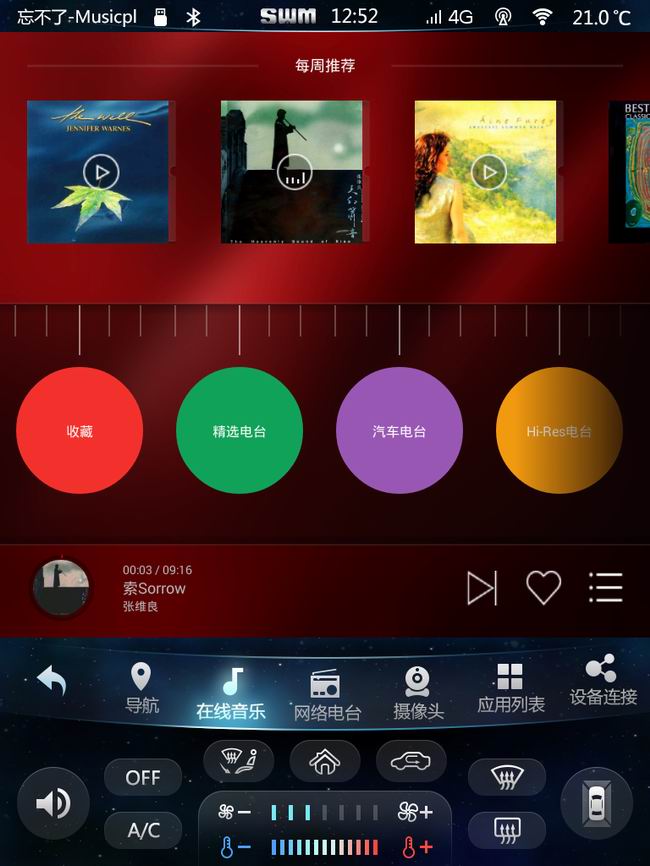The image size is (650, 866).
Task: Go back with the return arrow
Action: (51, 682)
